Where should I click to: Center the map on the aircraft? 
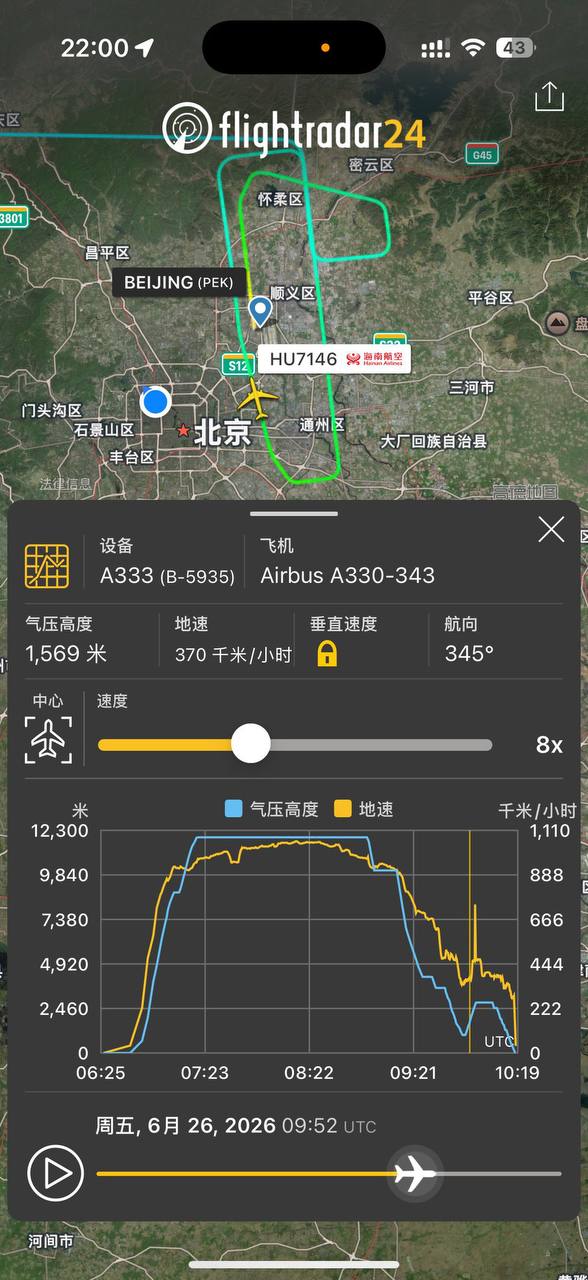tap(48, 739)
